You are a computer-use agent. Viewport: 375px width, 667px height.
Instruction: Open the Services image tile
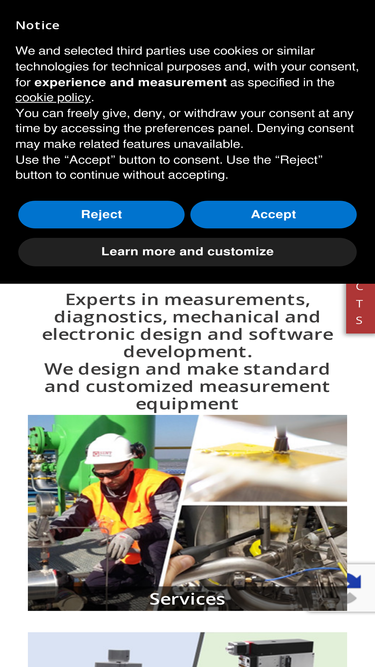point(187,513)
